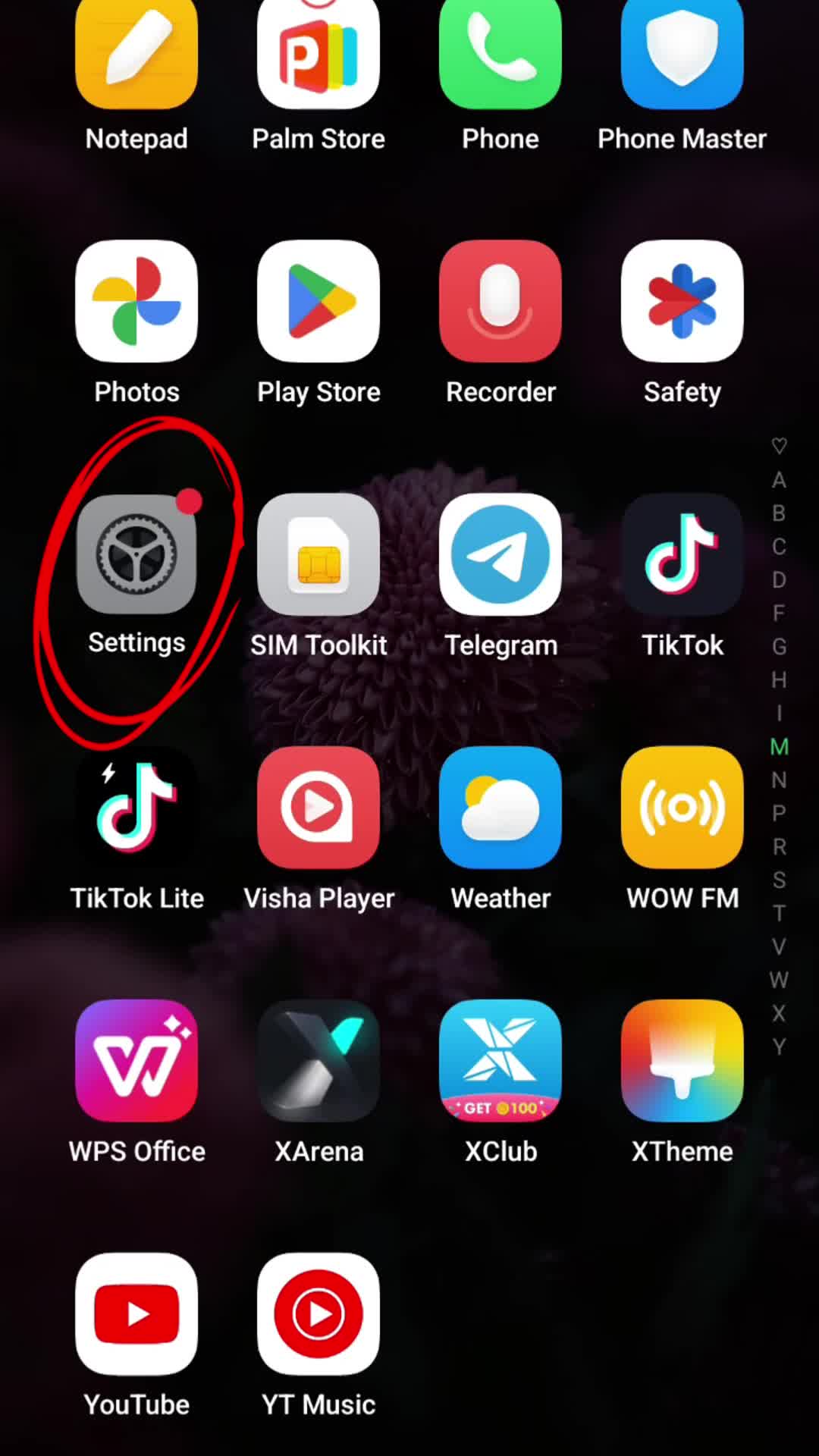Launch Visha Player

pyautogui.click(x=318, y=808)
